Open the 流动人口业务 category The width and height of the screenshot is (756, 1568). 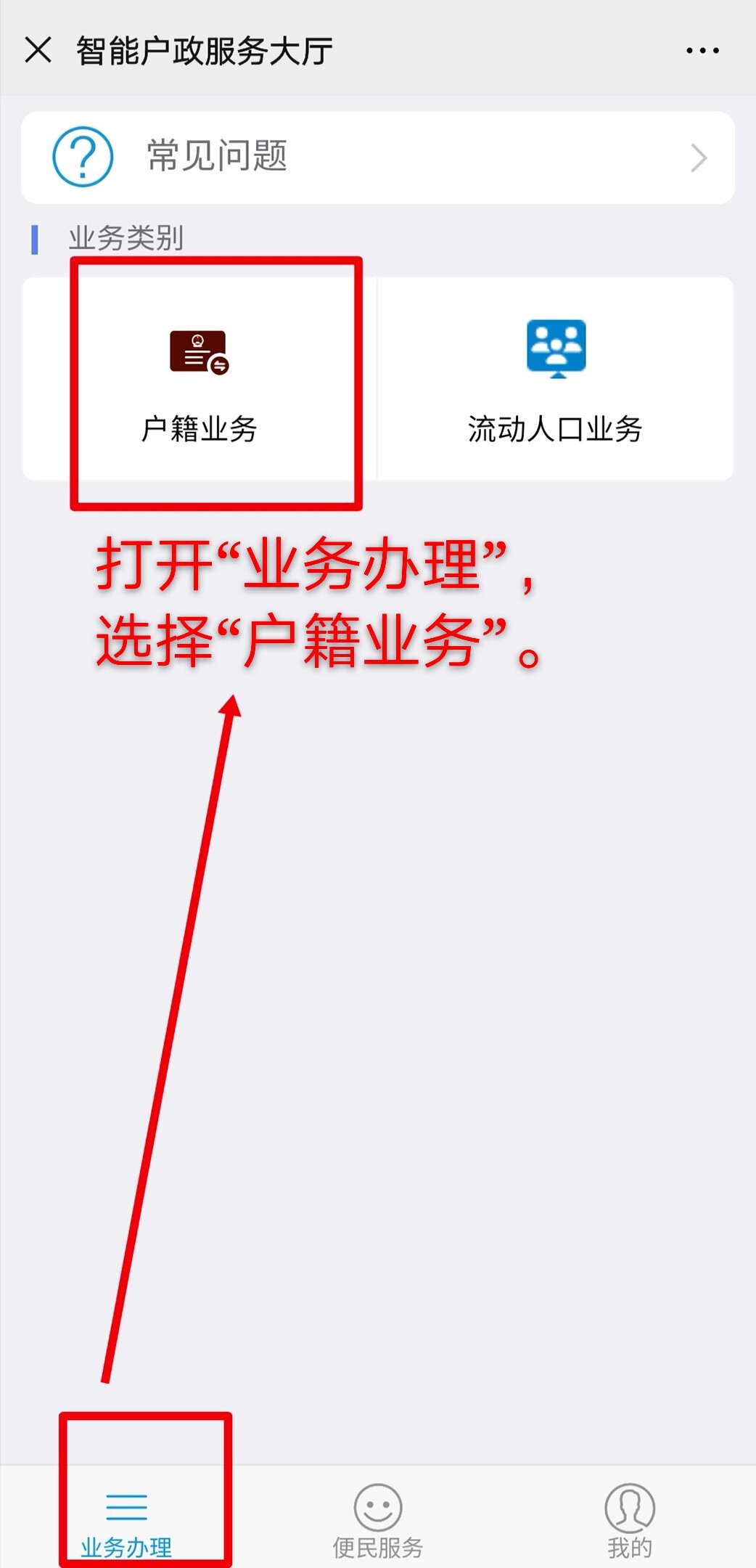(x=555, y=379)
